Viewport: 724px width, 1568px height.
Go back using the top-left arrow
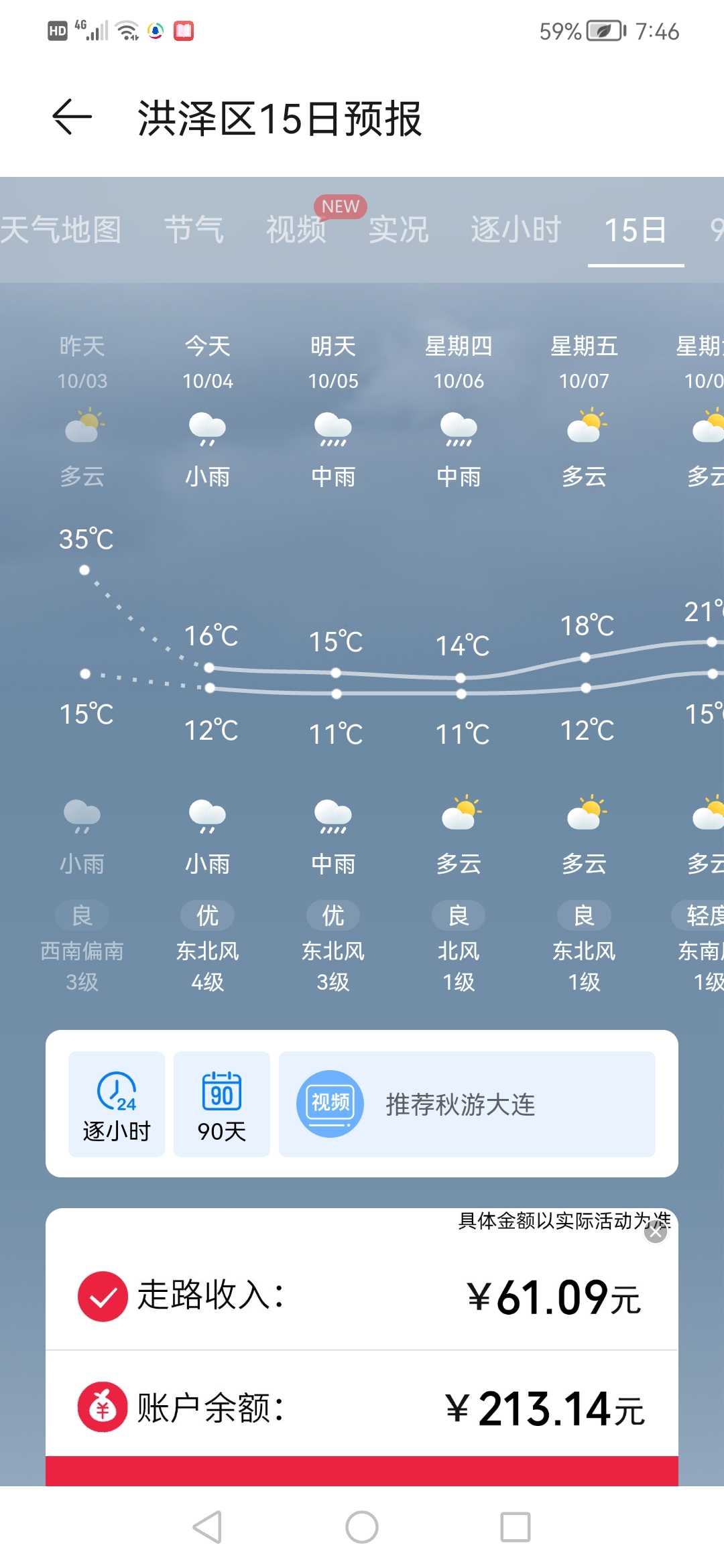click(72, 117)
